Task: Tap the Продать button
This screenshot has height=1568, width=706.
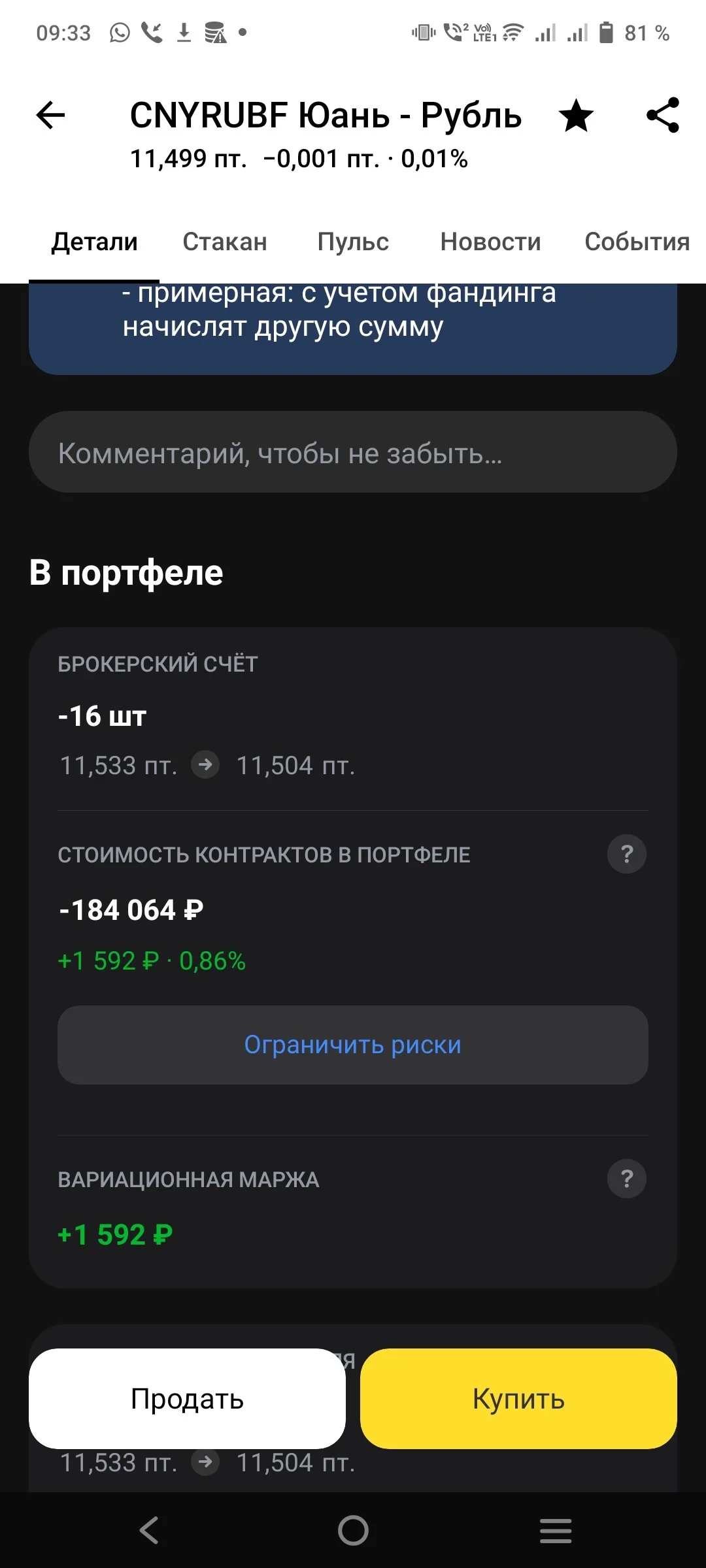Action: pyautogui.click(x=187, y=1399)
